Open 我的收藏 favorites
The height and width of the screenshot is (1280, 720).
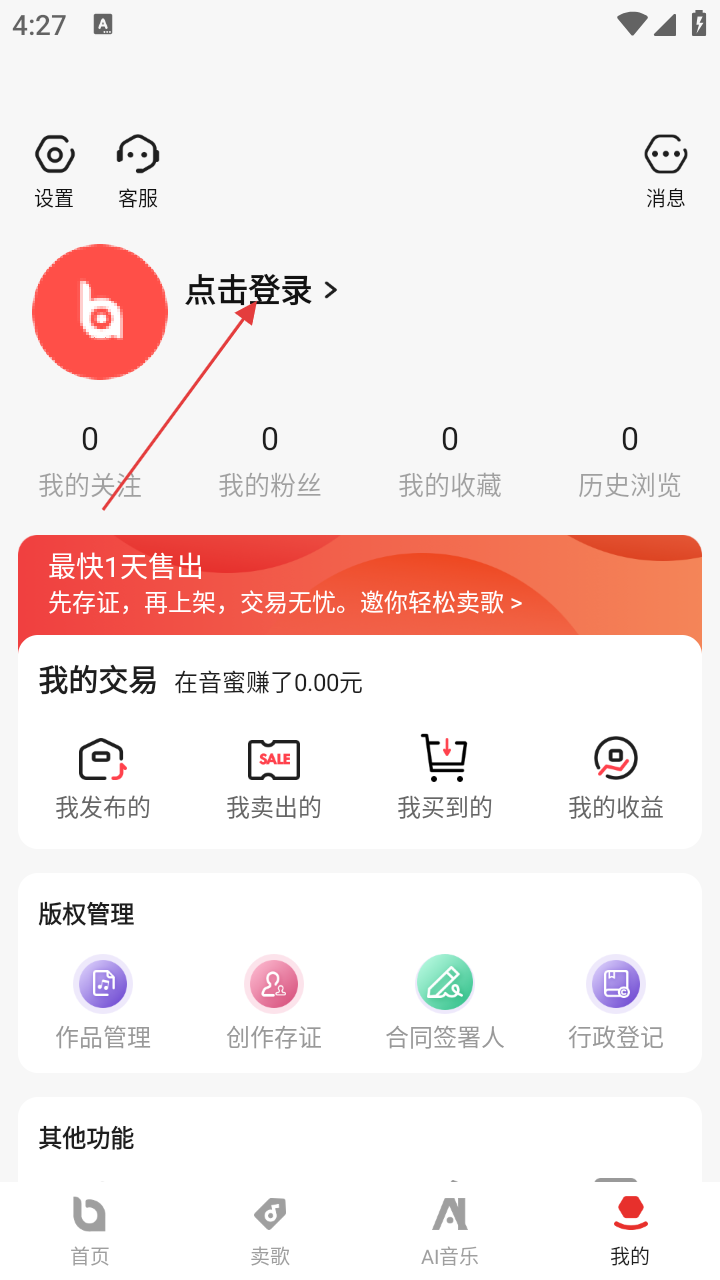(x=450, y=462)
